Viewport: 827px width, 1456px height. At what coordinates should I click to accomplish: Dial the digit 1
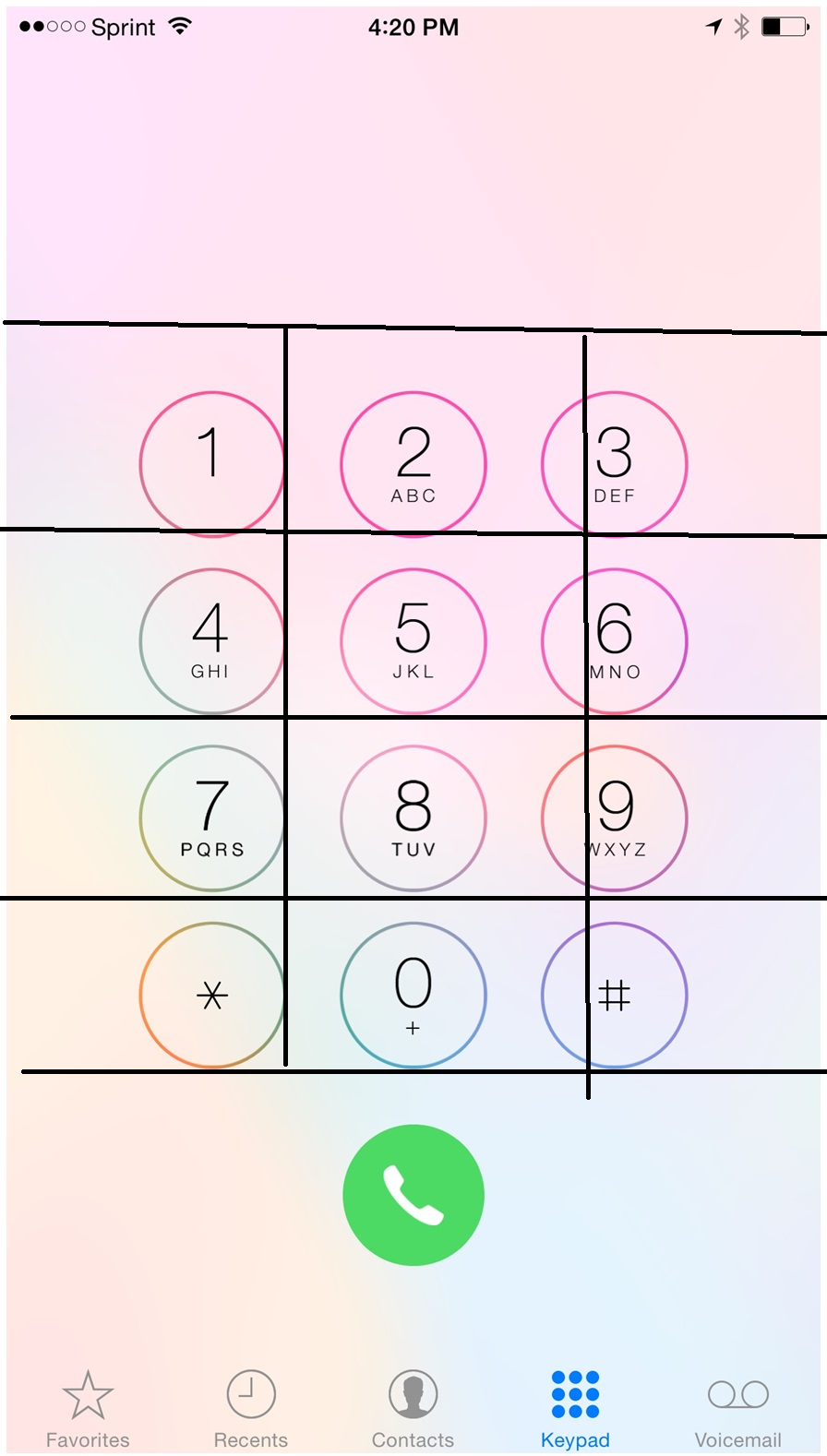[212, 464]
